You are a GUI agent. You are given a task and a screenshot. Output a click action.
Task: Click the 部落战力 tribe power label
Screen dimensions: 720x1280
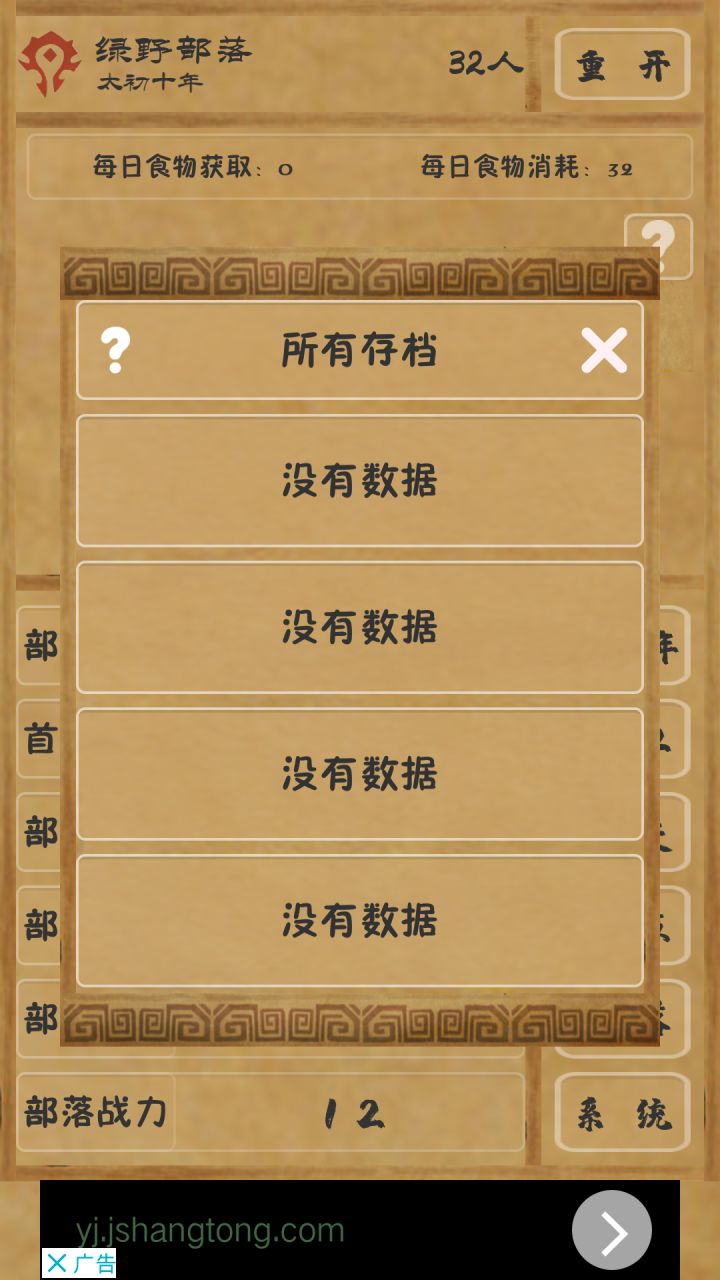coord(96,1112)
